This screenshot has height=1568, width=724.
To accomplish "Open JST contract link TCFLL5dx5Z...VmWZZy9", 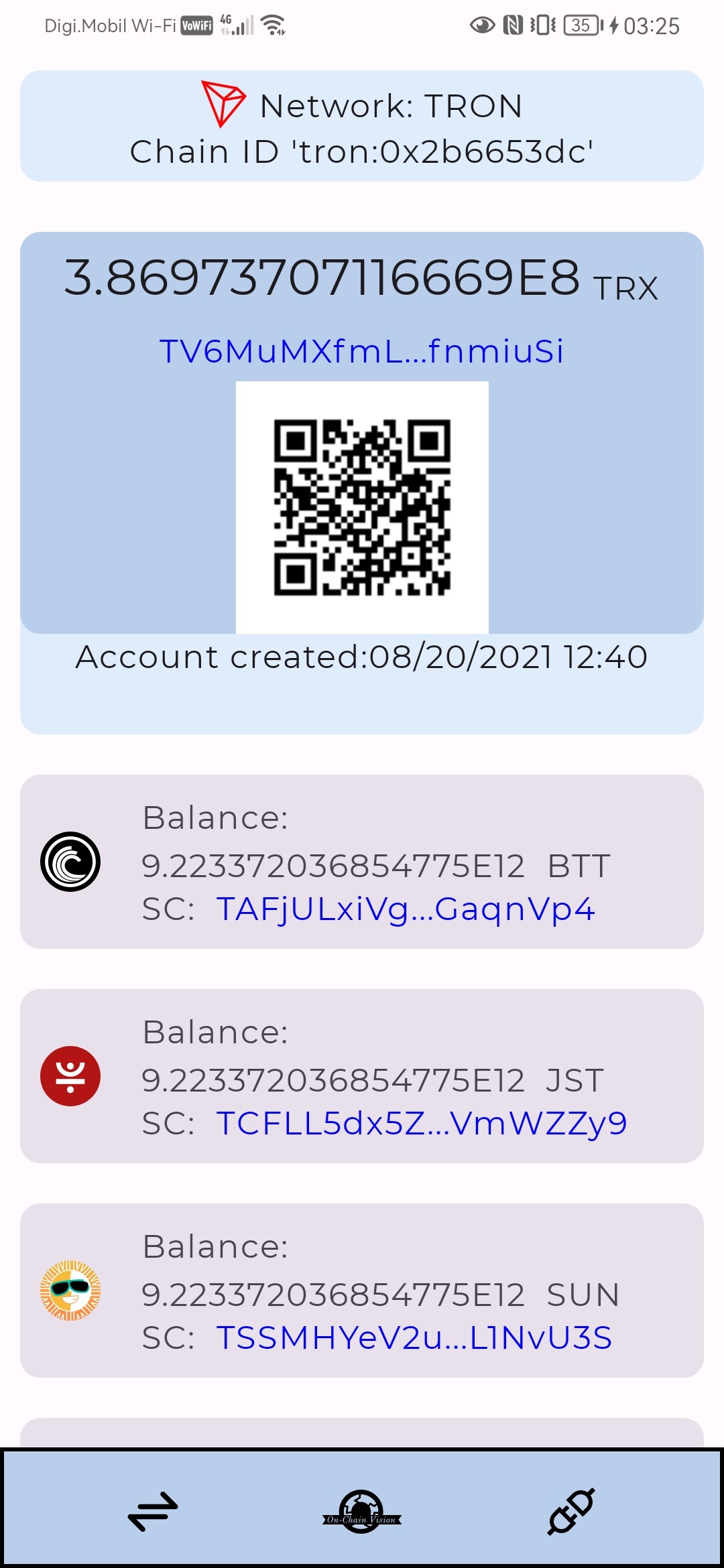I will pos(422,1124).
